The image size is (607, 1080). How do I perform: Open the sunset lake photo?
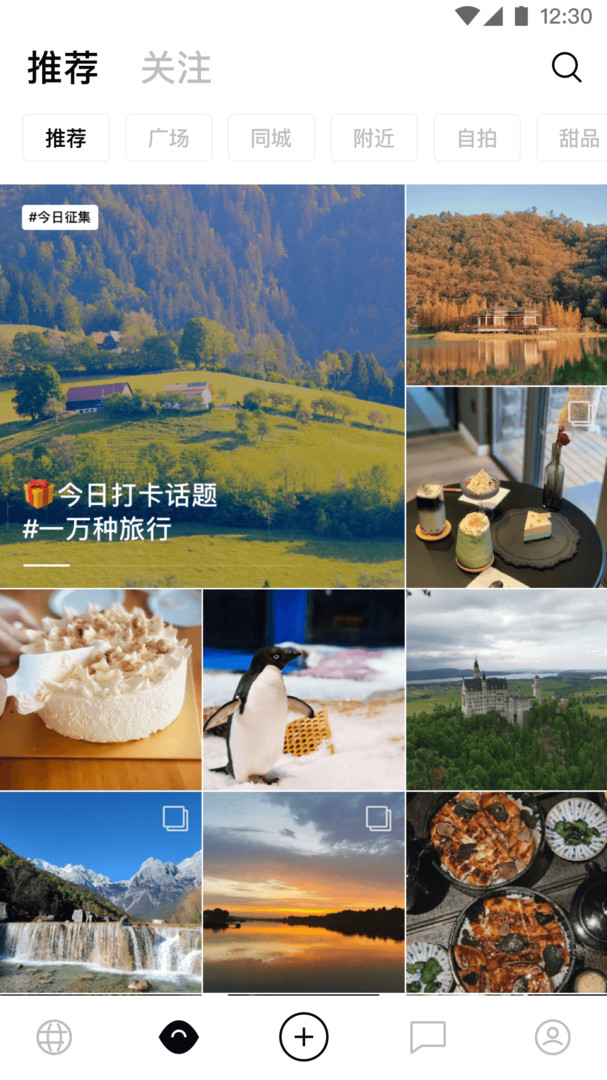[304, 891]
